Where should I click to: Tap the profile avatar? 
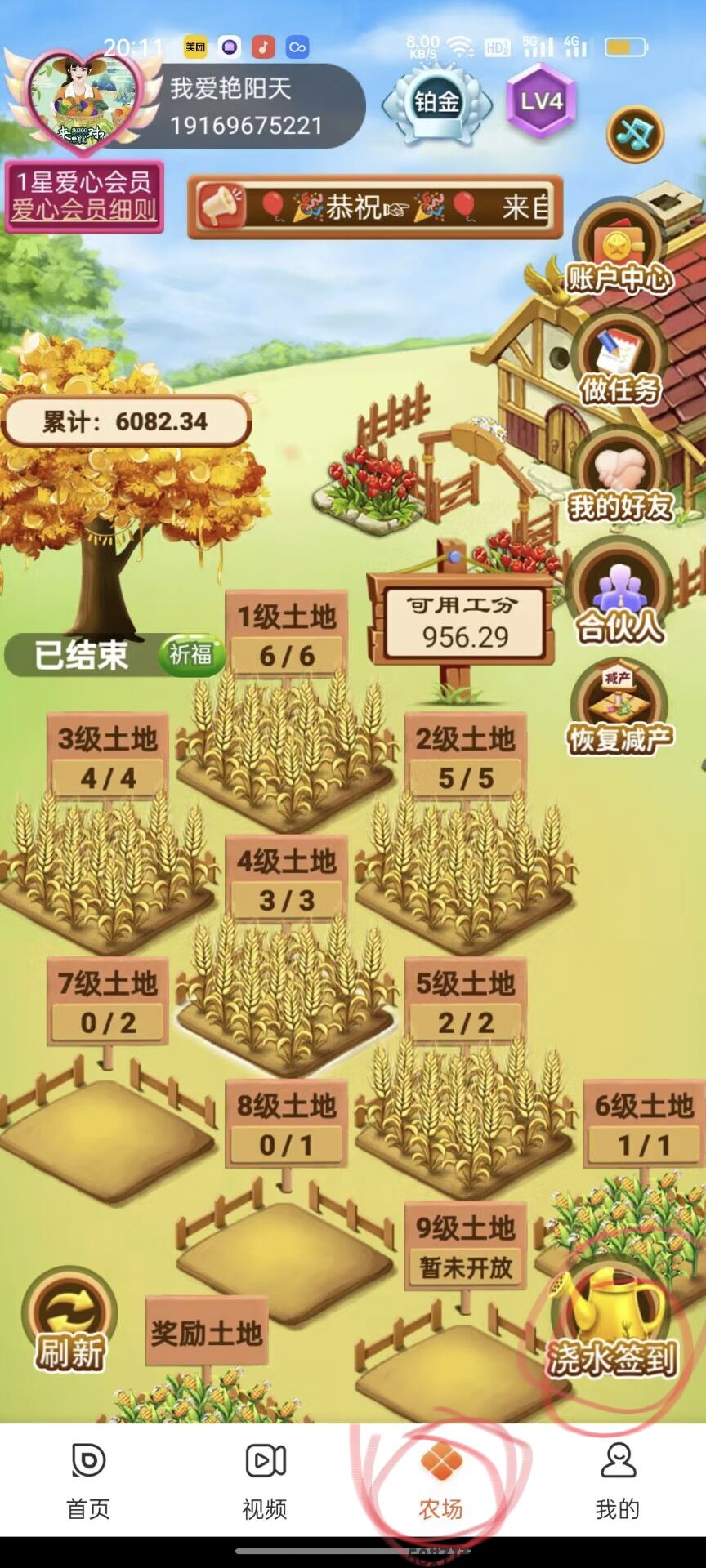click(x=80, y=100)
